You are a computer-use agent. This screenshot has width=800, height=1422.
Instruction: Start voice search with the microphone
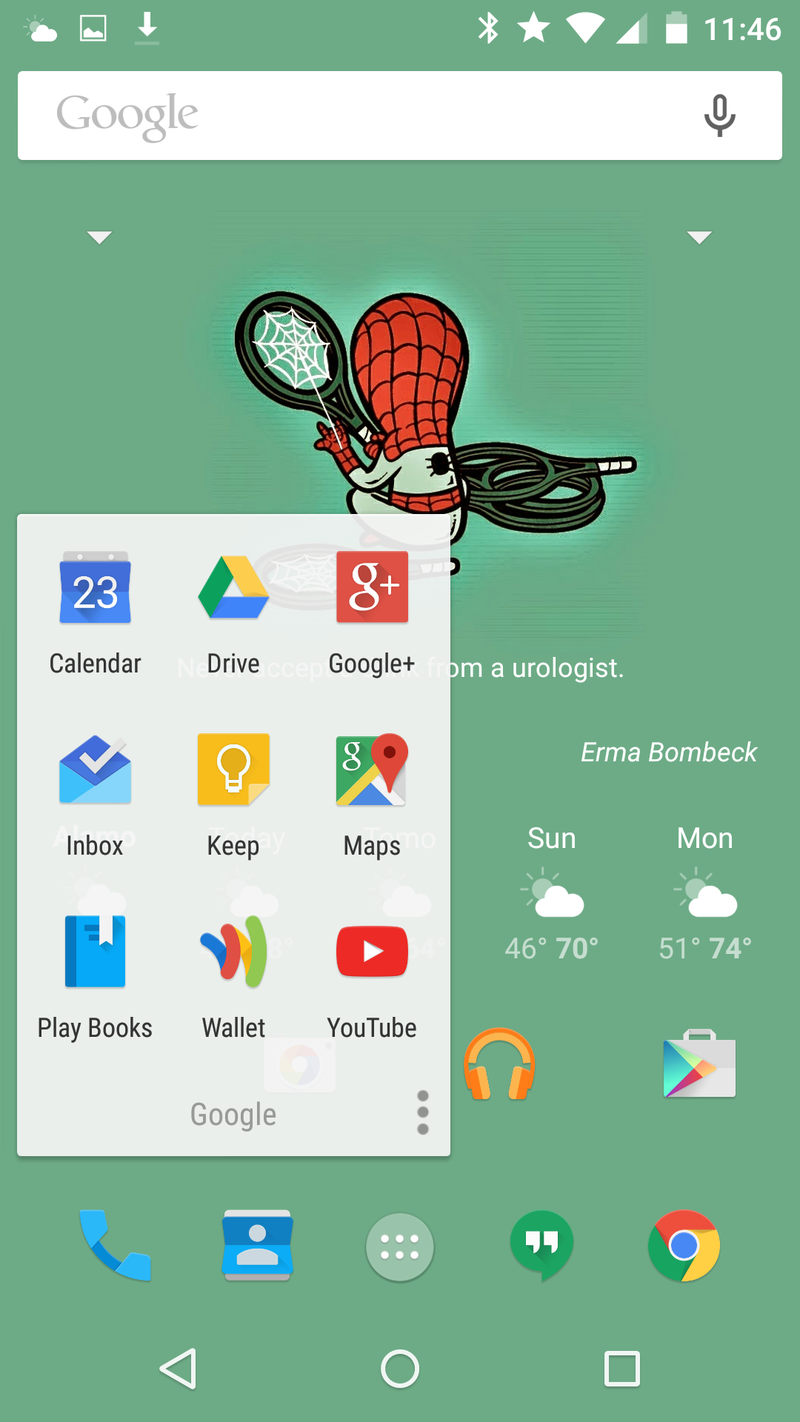click(719, 116)
